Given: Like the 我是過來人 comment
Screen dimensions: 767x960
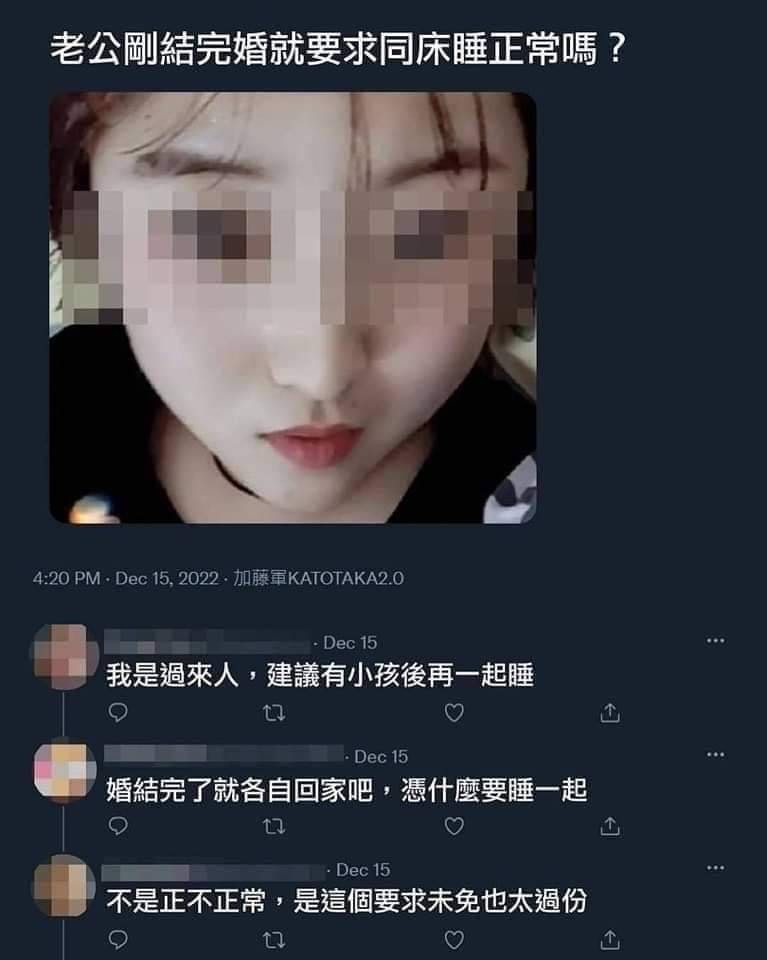Looking at the screenshot, I should (453, 713).
